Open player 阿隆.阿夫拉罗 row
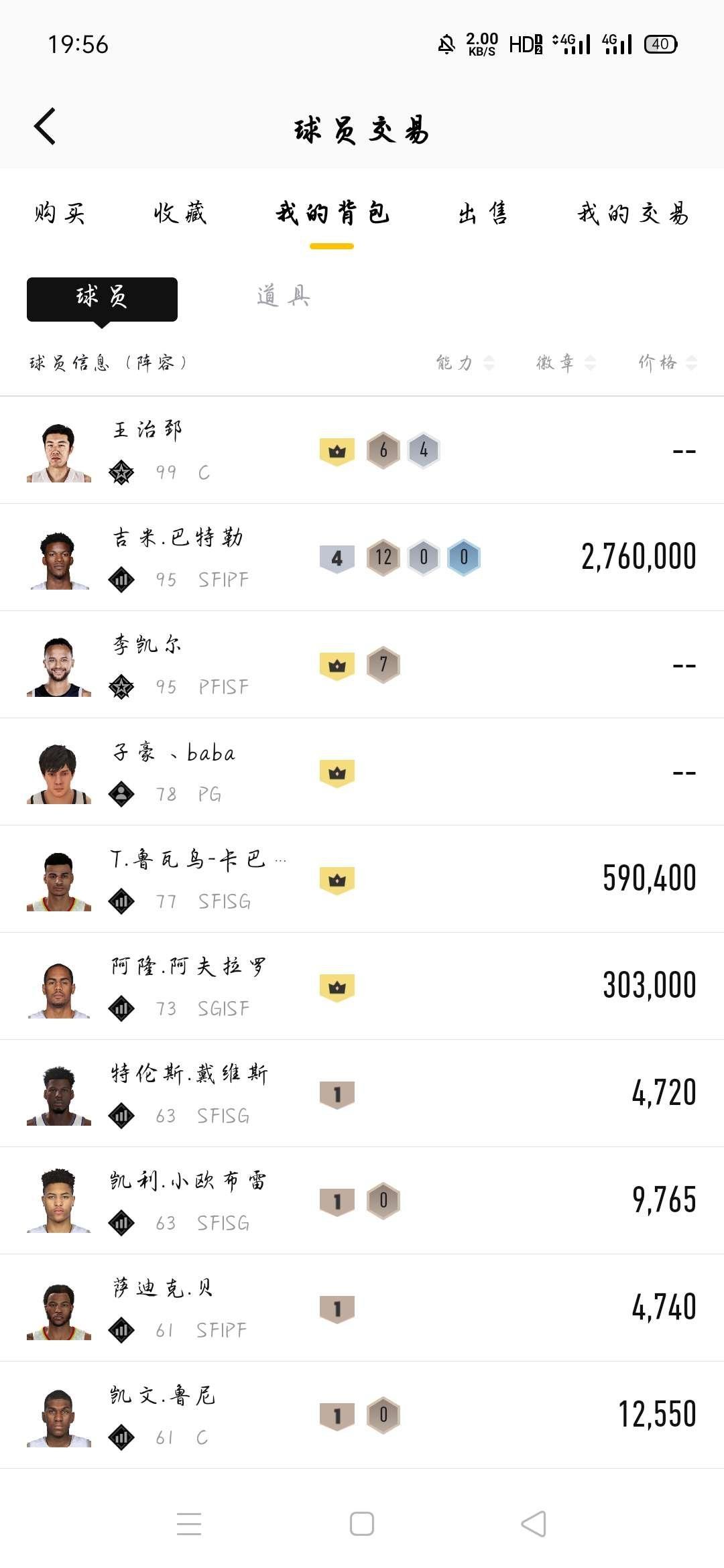This screenshot has height=1568, width=724. pyautogui.click(x=362, y=986)
